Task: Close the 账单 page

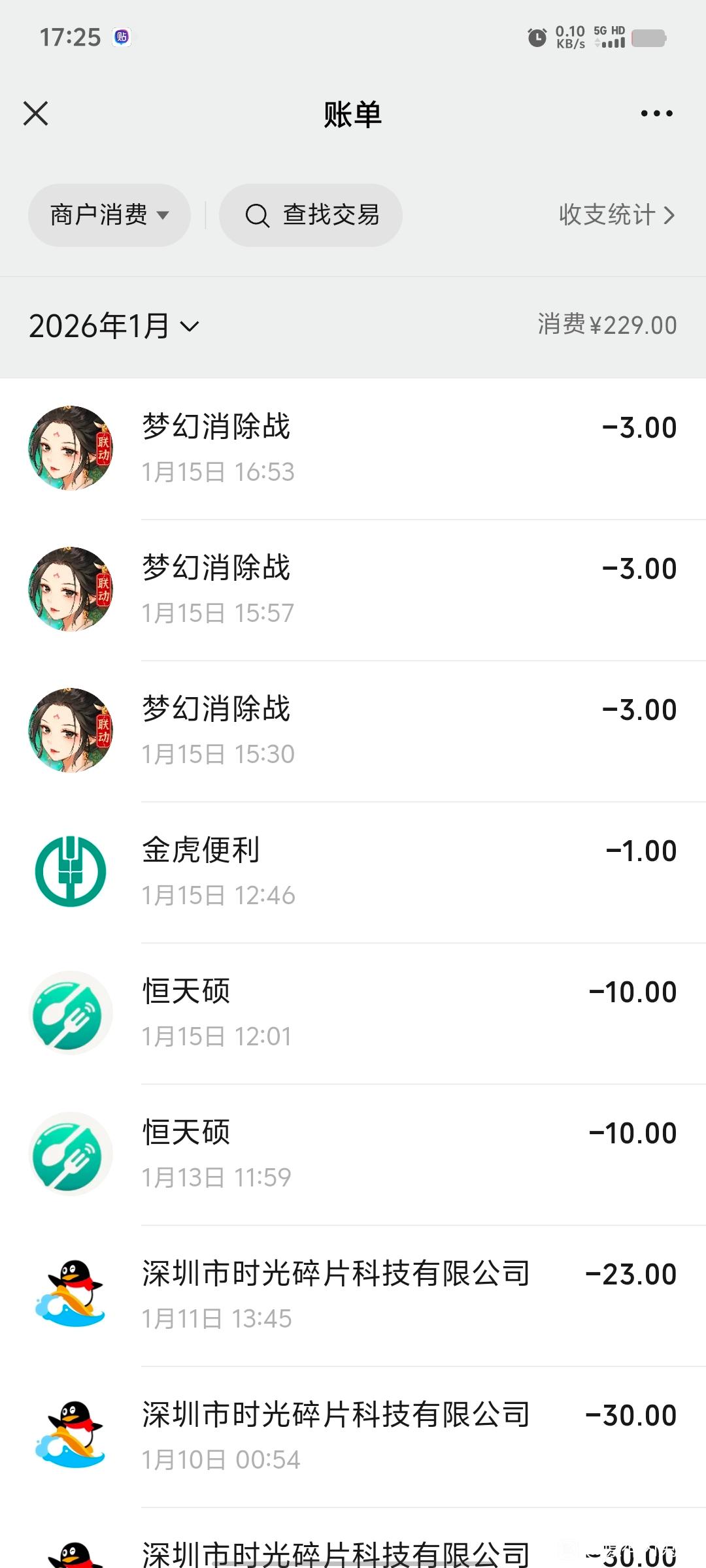Action: [x=36, y=114]
